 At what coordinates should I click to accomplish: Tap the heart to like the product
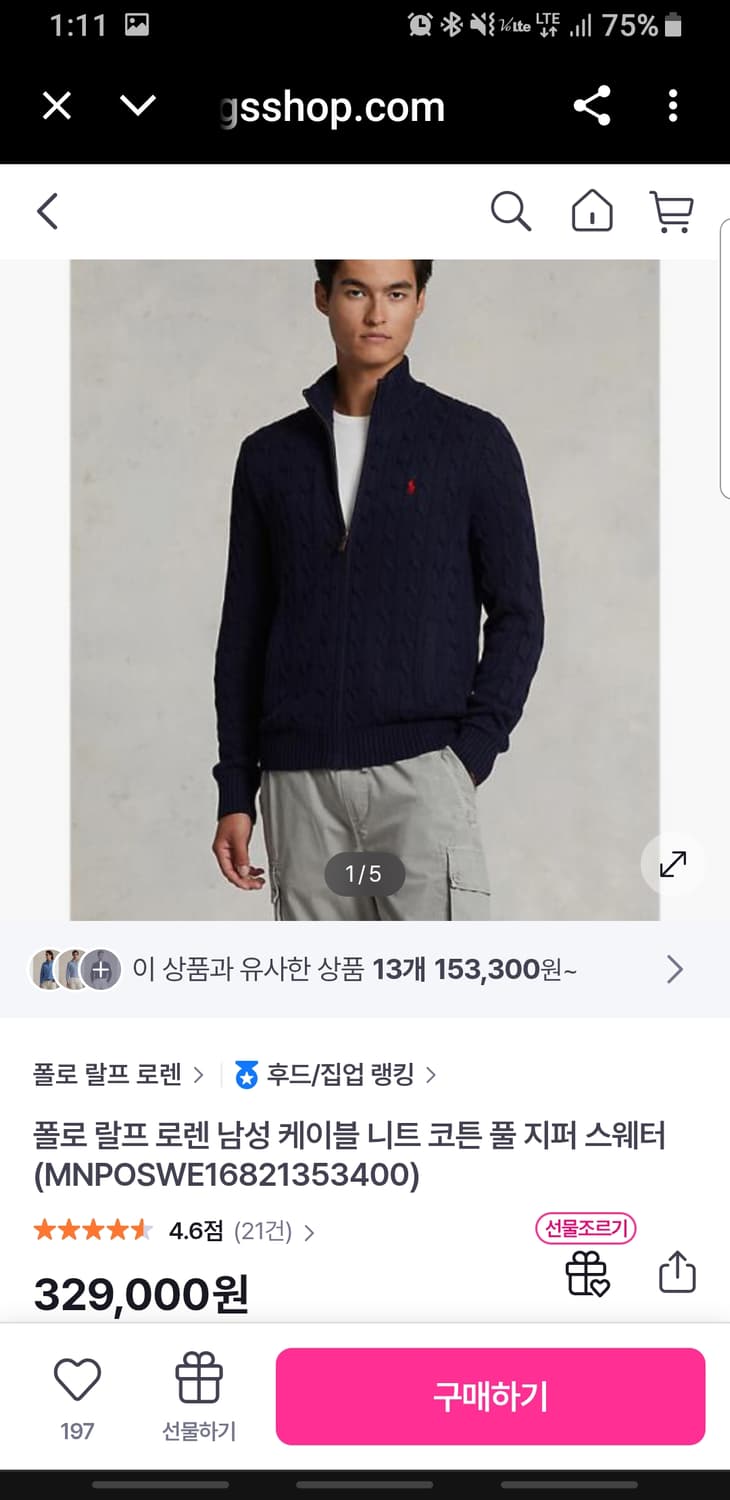[78, 1380]
